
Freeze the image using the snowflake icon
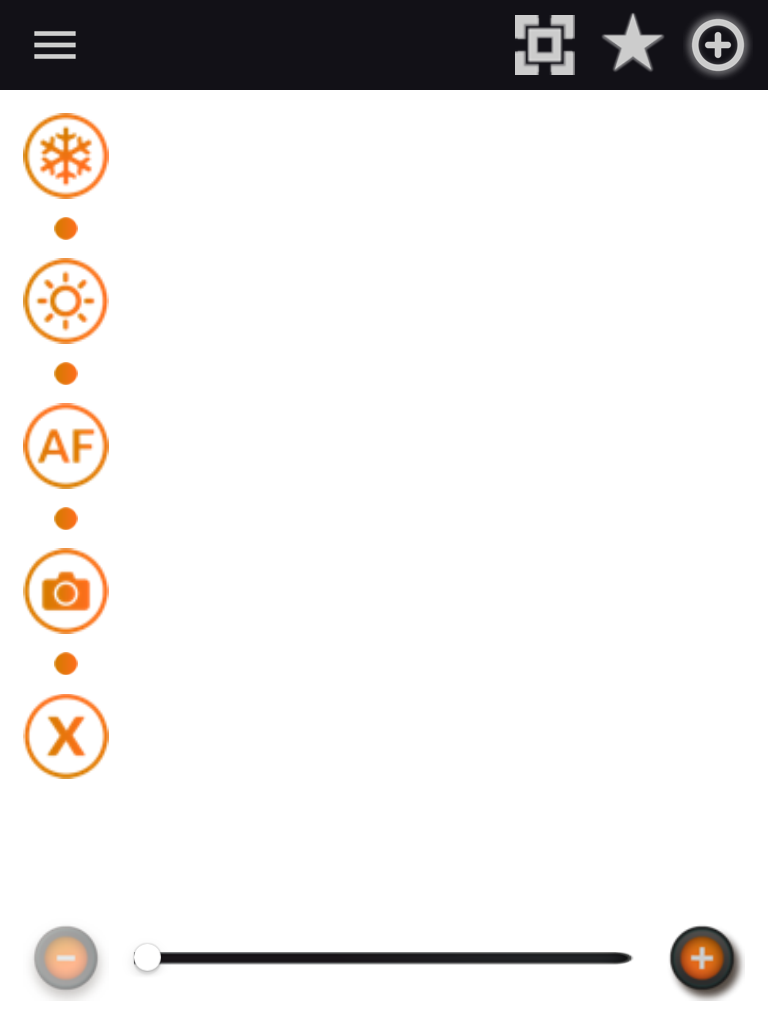coord(66,155)
